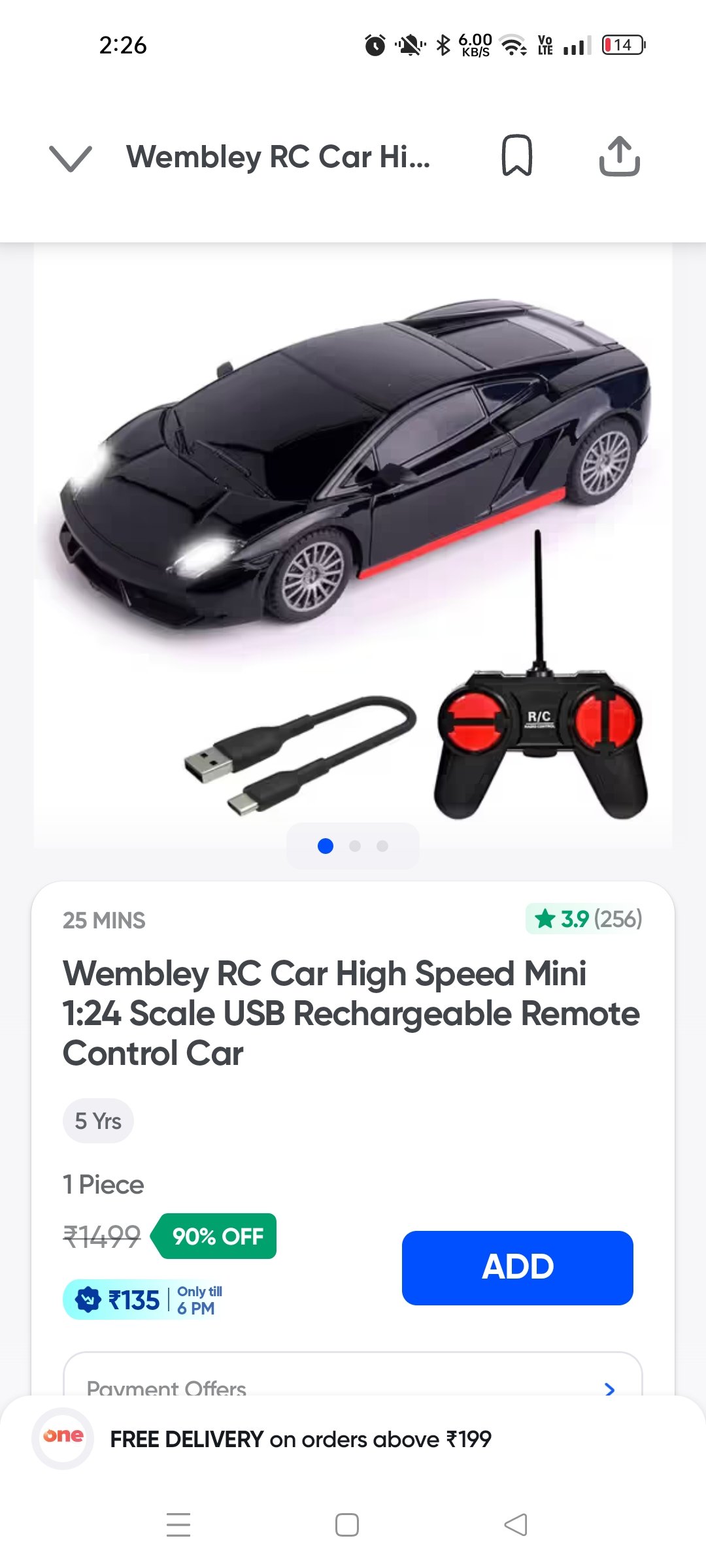This screenshot has width=706, height=1568.
Task: Select the 5 Yrs chip
Action: [98, 1121]
